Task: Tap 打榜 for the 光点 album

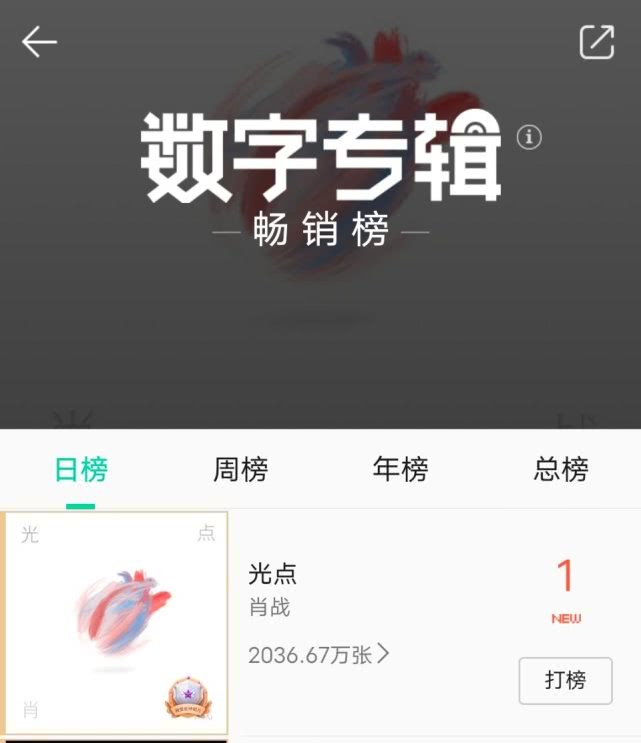Action: tap(565, 681)
